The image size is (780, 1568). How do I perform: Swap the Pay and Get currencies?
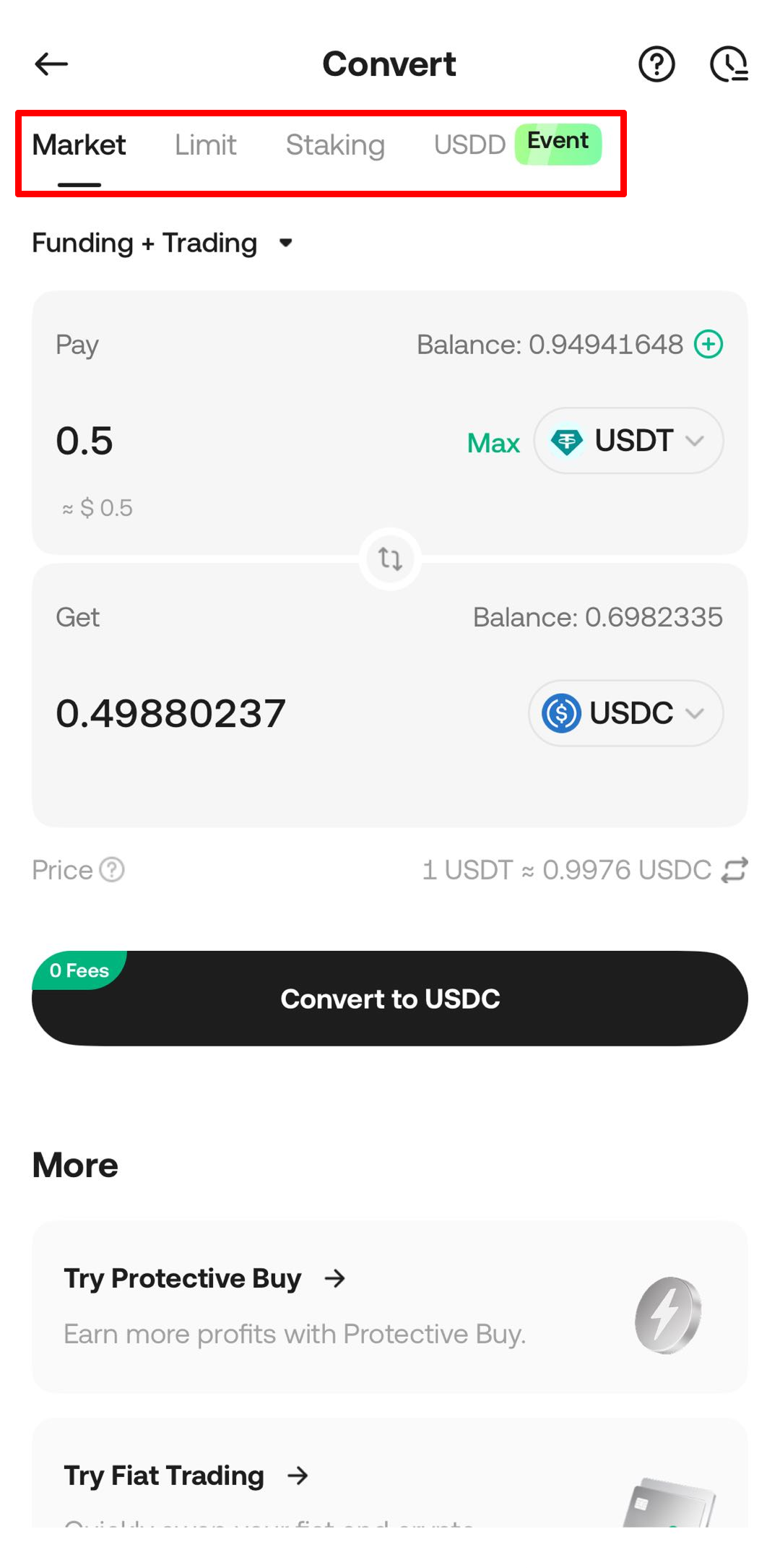pos(390,559)
